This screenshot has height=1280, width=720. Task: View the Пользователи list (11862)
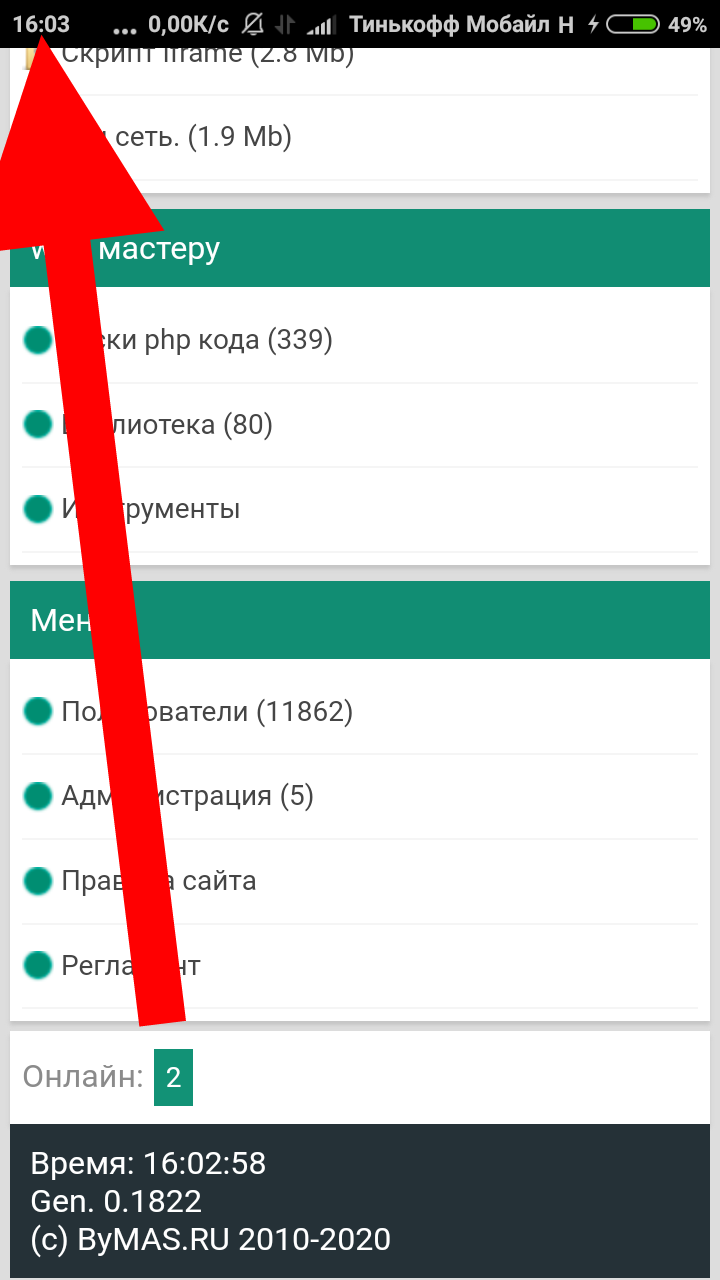click(250, 712)
